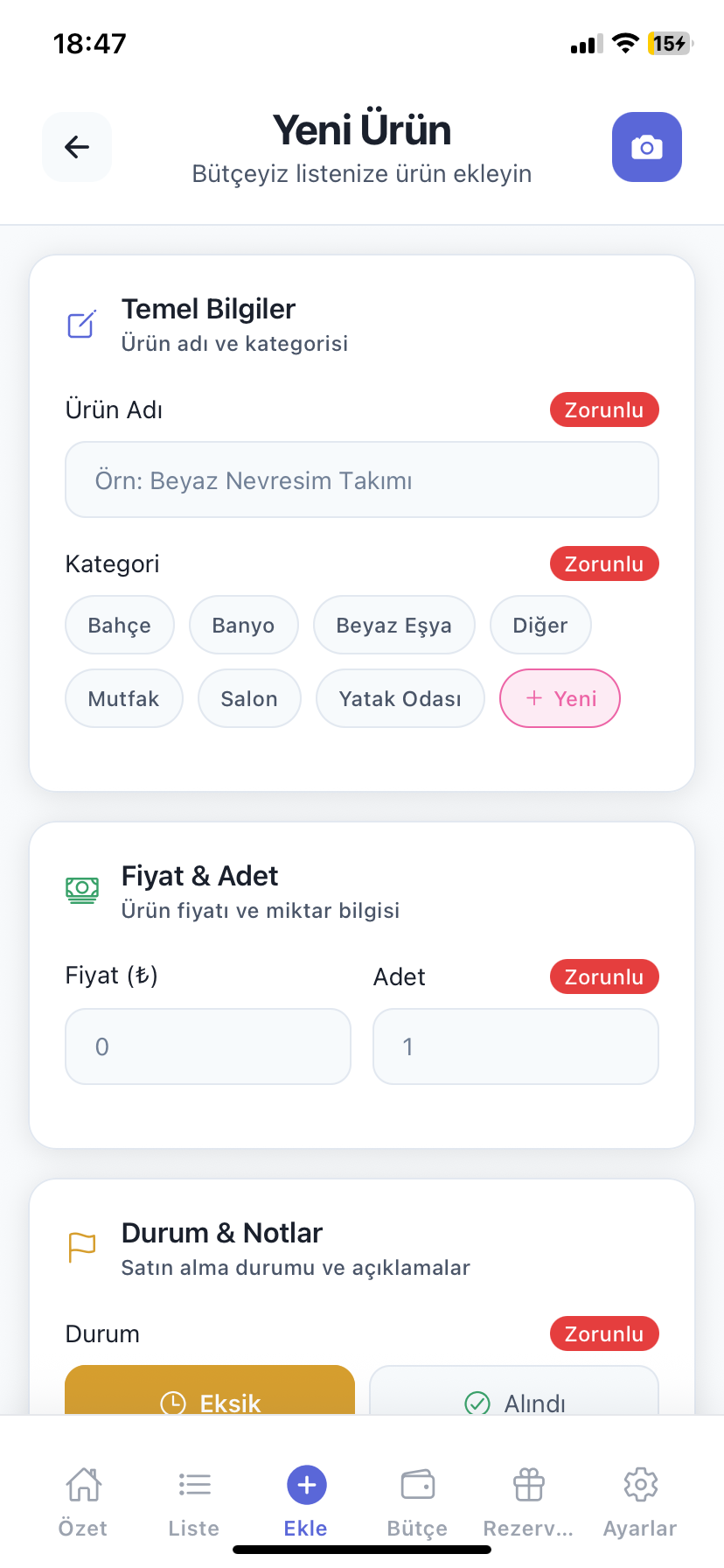This screenshot has height=1568, width=724.
Task: Tap the Adet quantity field
Action: [515, 1046]
